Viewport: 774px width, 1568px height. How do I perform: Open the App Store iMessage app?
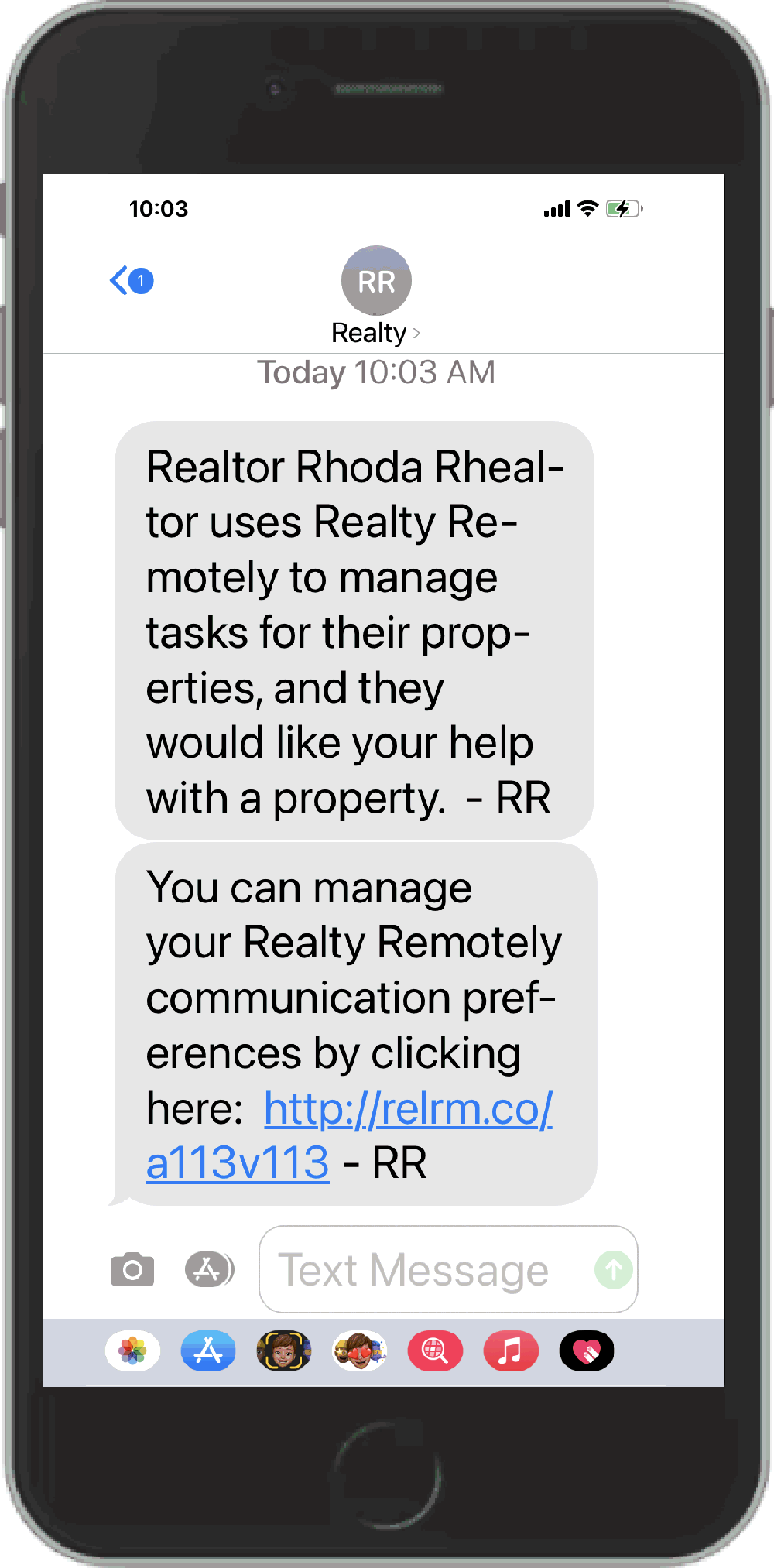[x=208, y=1351]
